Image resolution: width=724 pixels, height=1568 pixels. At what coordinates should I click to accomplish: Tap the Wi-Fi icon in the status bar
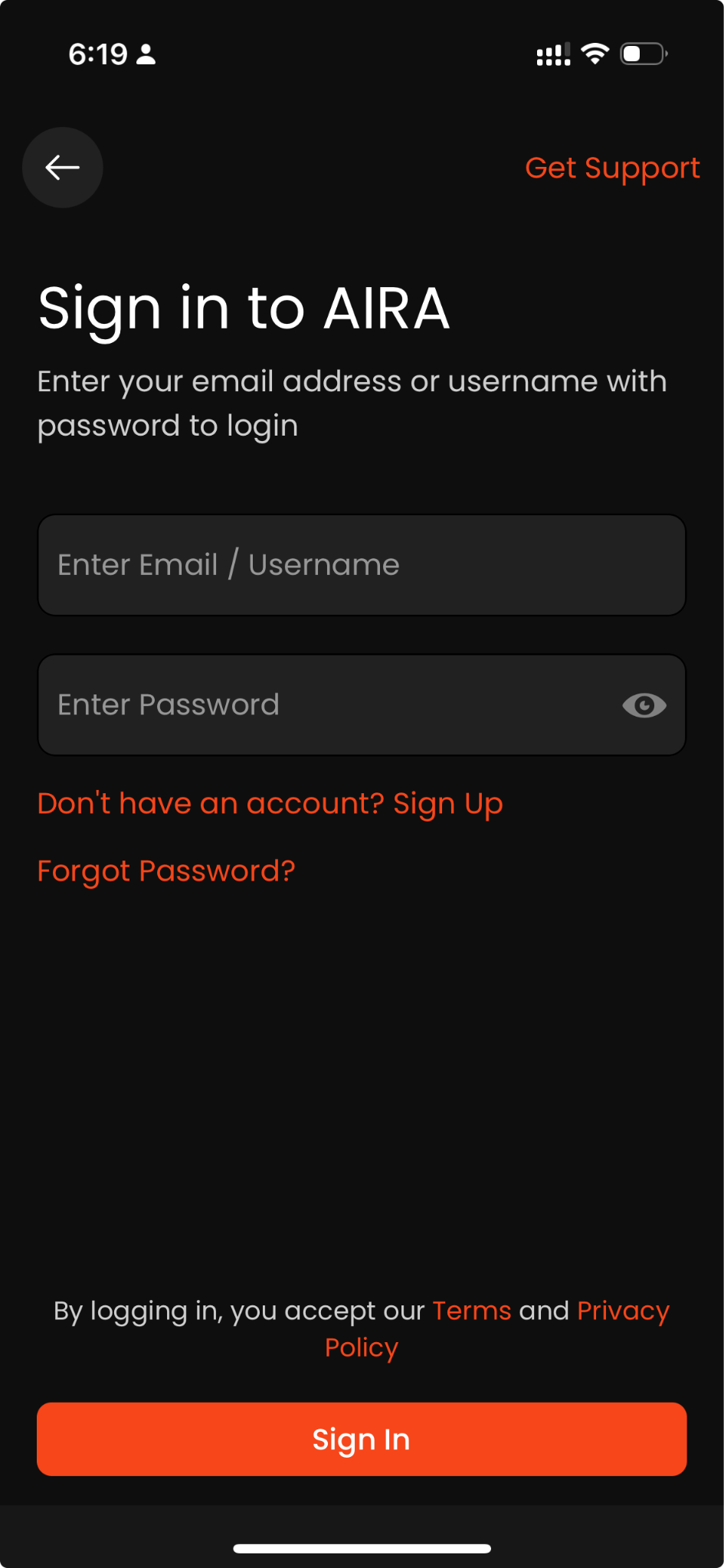pos(594,54)
